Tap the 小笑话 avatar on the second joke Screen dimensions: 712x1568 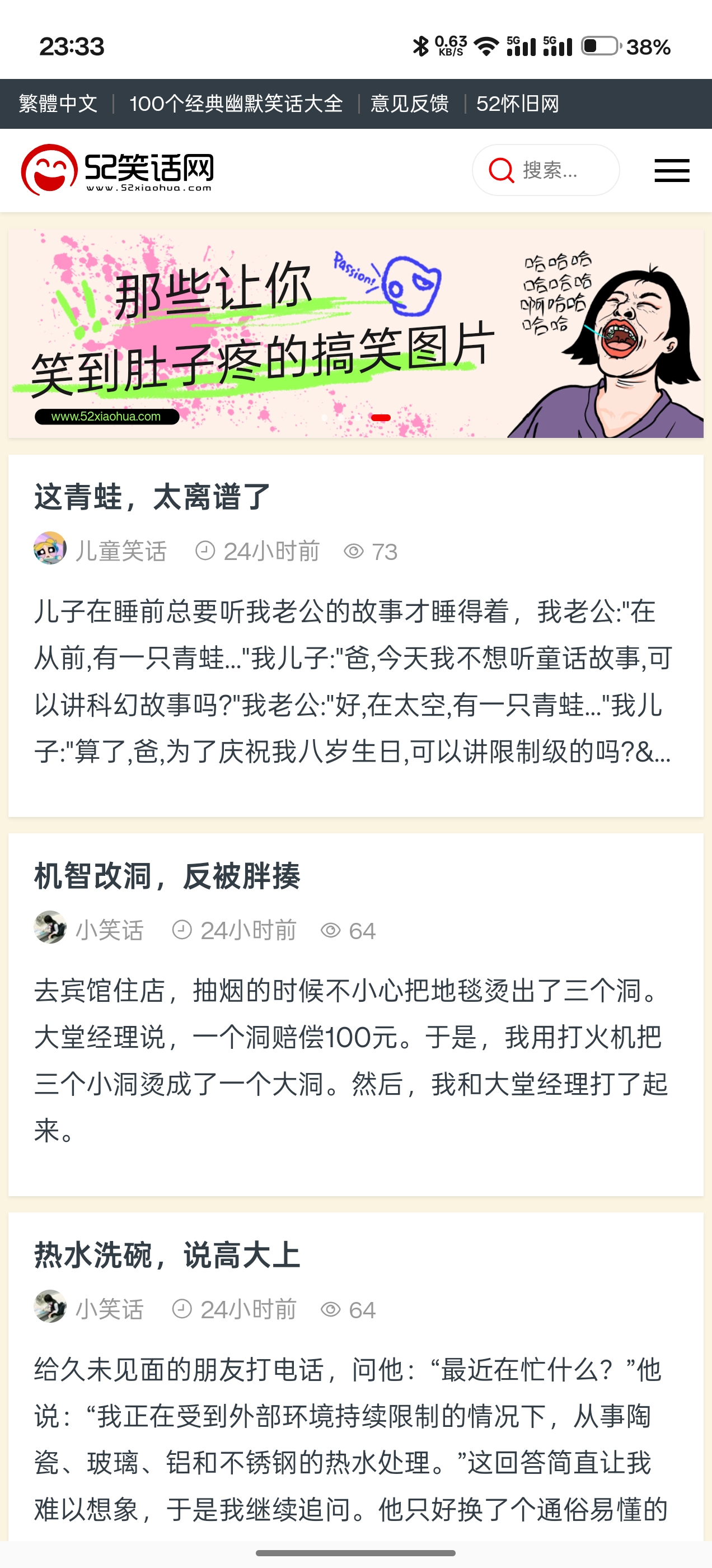coord(49,930)
